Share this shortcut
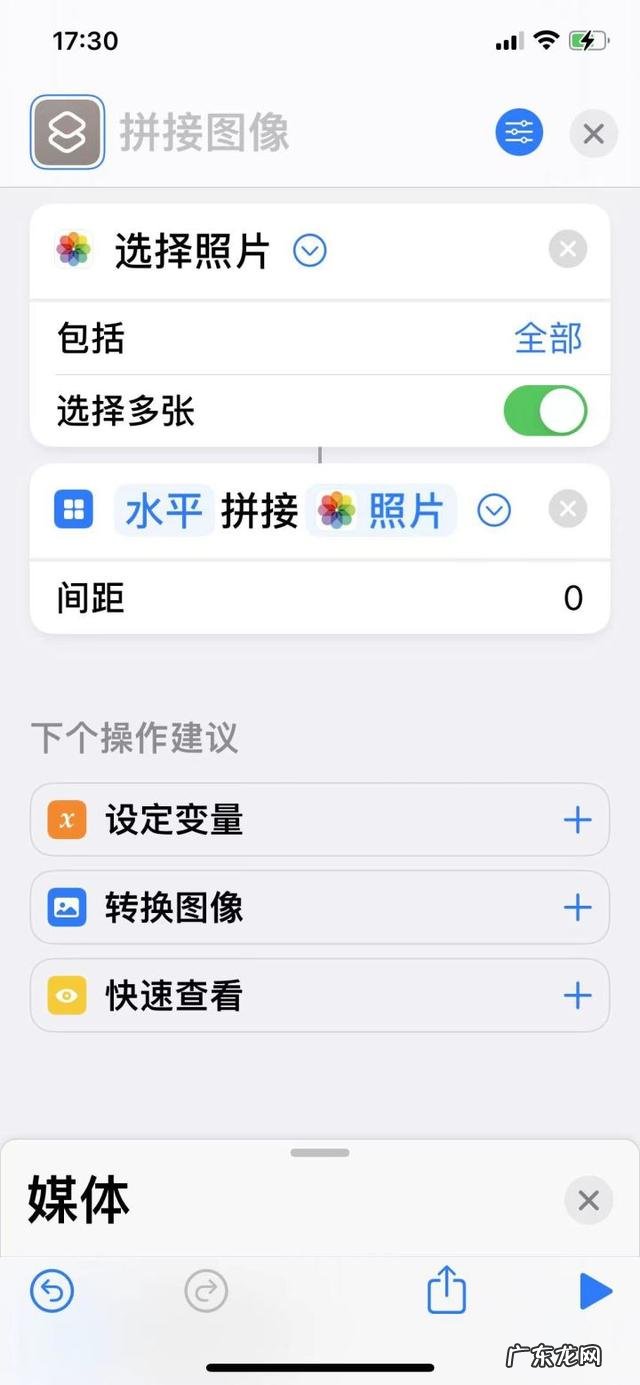Screen dimensions: 640x1385 (447, 1291)
